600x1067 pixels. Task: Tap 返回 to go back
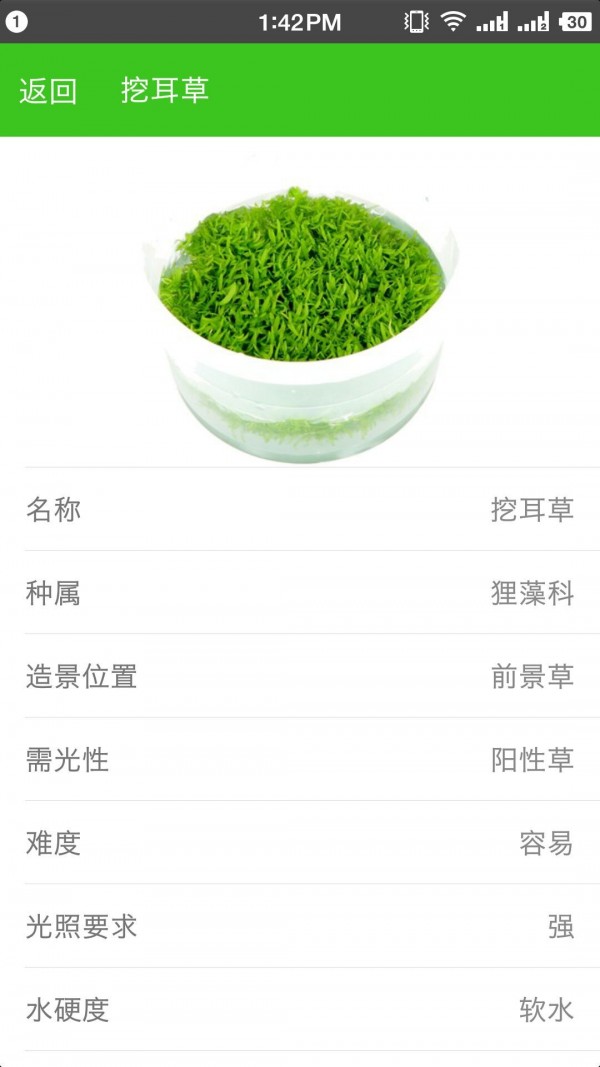pyautogui.click(x=48, y=91)
